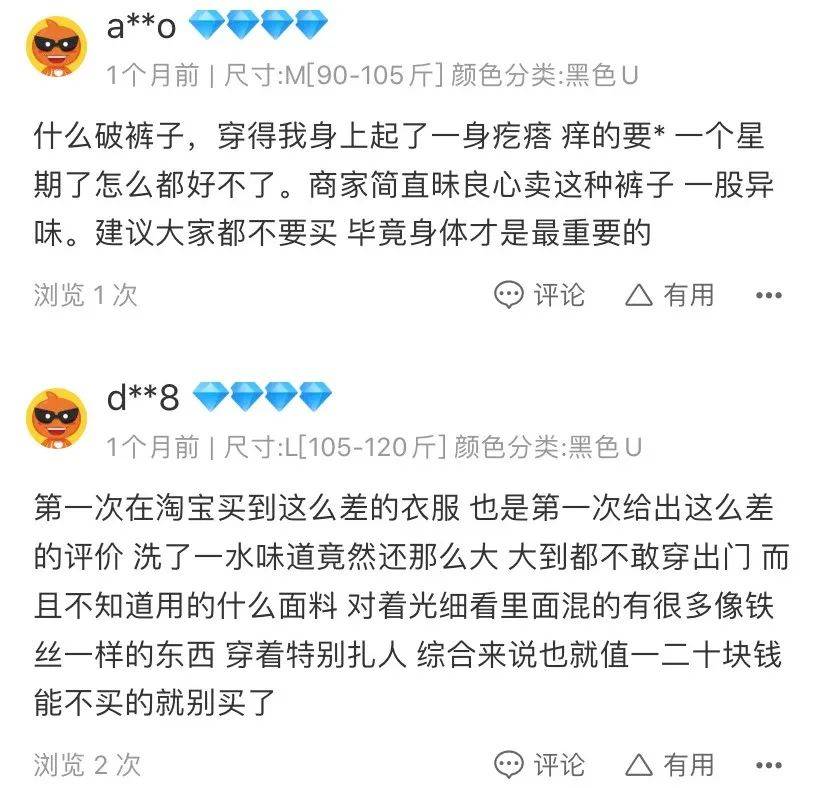Mark d**8's review as useful
Image resolution: width=828 pixels, height=788 pixels.
669,765
